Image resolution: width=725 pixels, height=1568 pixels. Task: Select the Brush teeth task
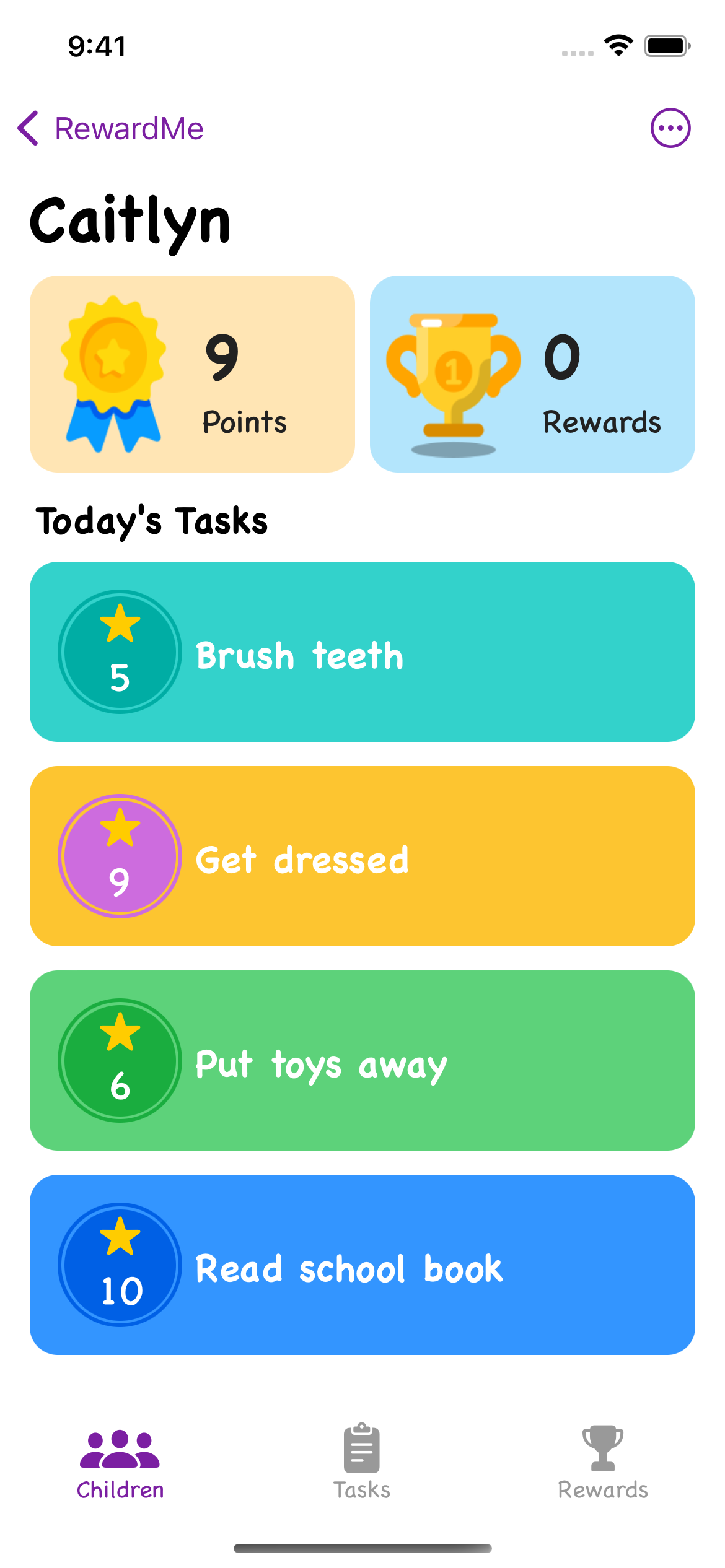[362, 651]
